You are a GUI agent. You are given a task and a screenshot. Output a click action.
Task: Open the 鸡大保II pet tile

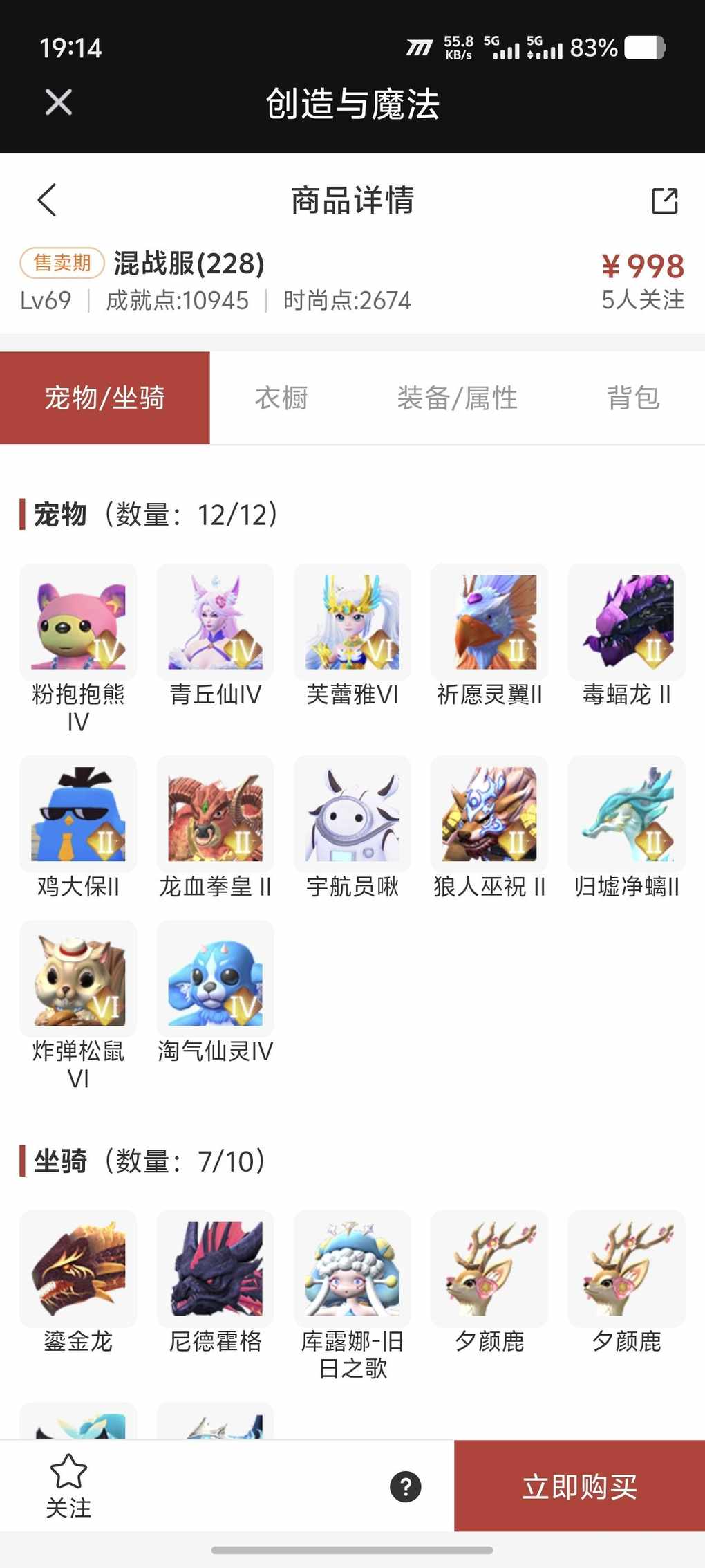coord(78,814)
